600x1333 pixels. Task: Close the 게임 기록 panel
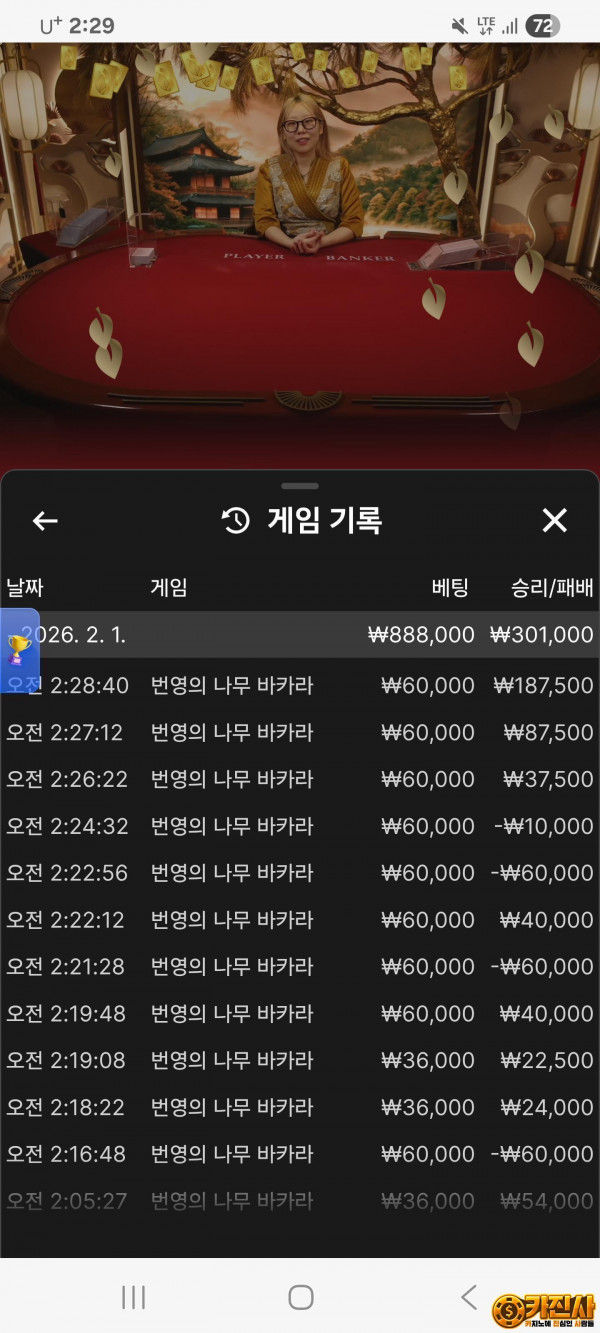click(x=554, y=520)
